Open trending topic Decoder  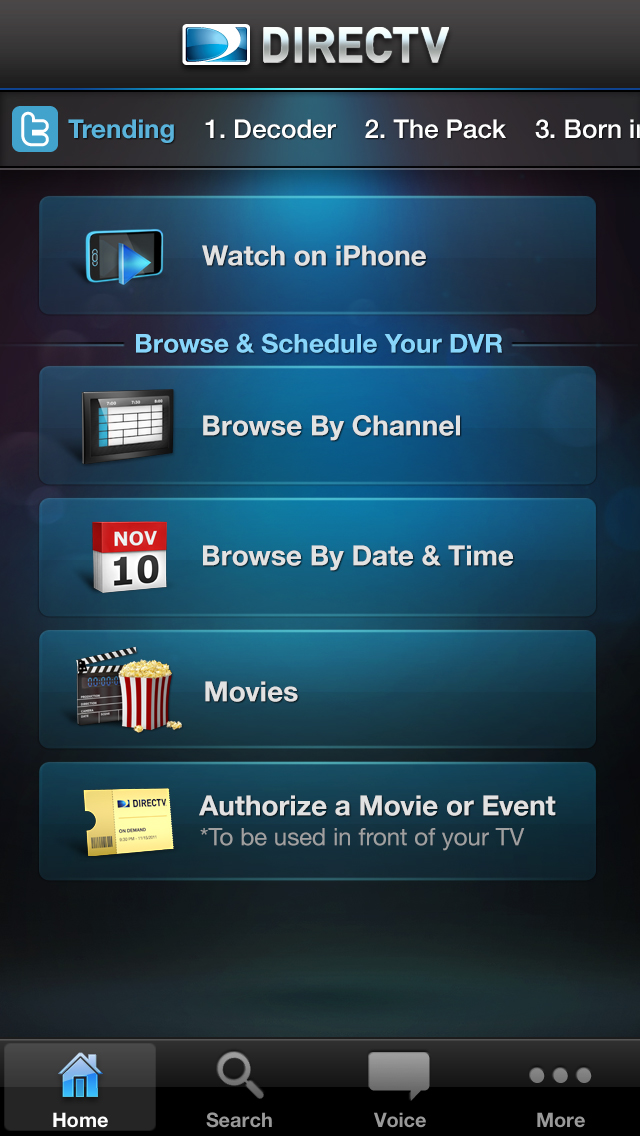click(x=270, y=130)
